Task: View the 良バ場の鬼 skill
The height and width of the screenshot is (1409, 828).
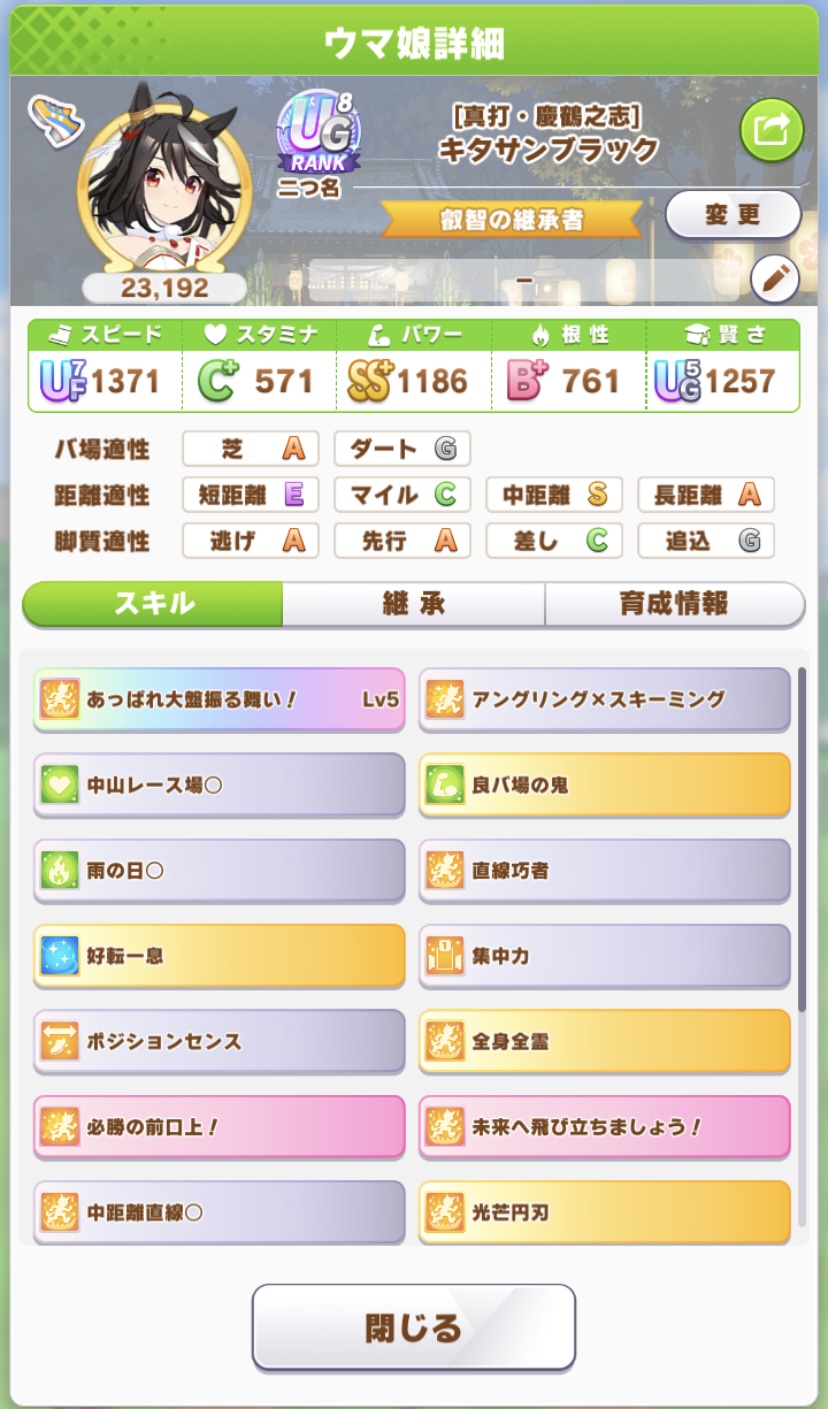Action: click(x=604, y=785)
